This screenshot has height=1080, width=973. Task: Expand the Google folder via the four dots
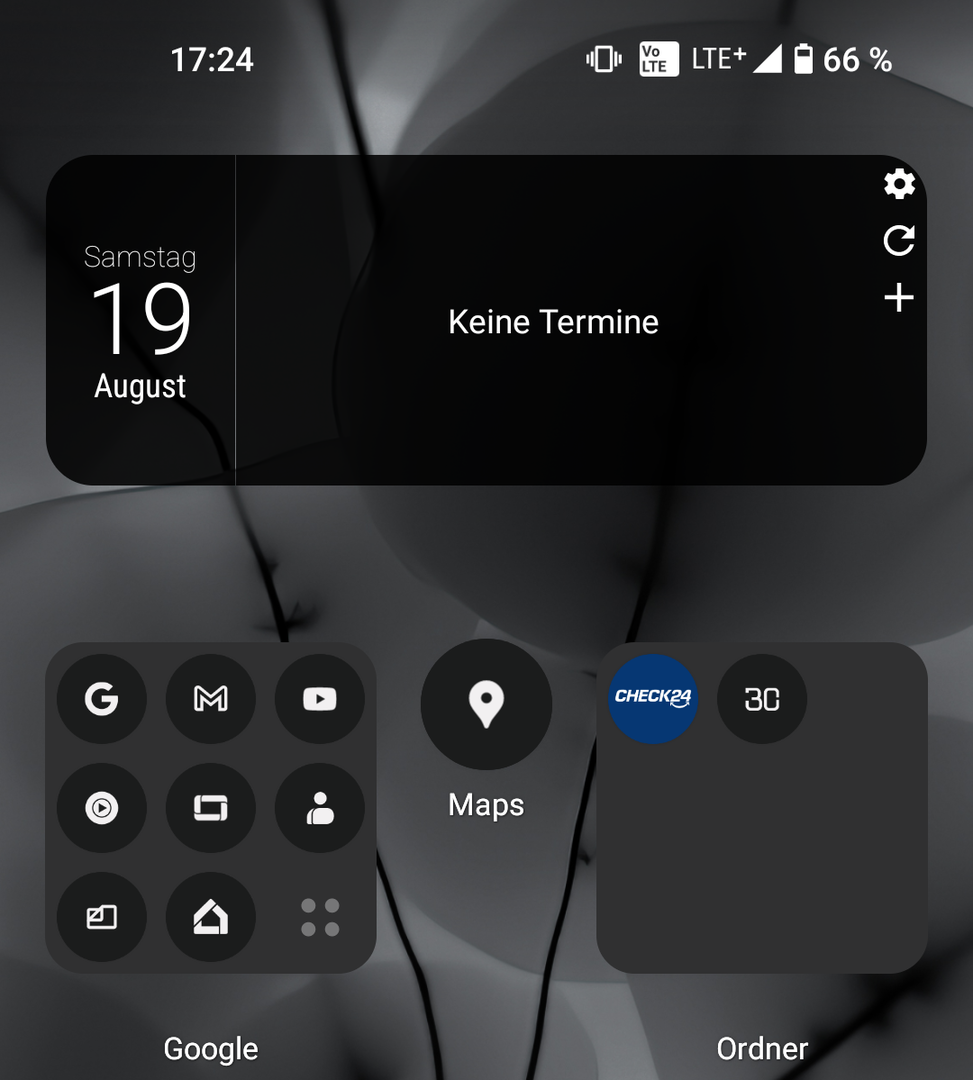pos(320,917)
